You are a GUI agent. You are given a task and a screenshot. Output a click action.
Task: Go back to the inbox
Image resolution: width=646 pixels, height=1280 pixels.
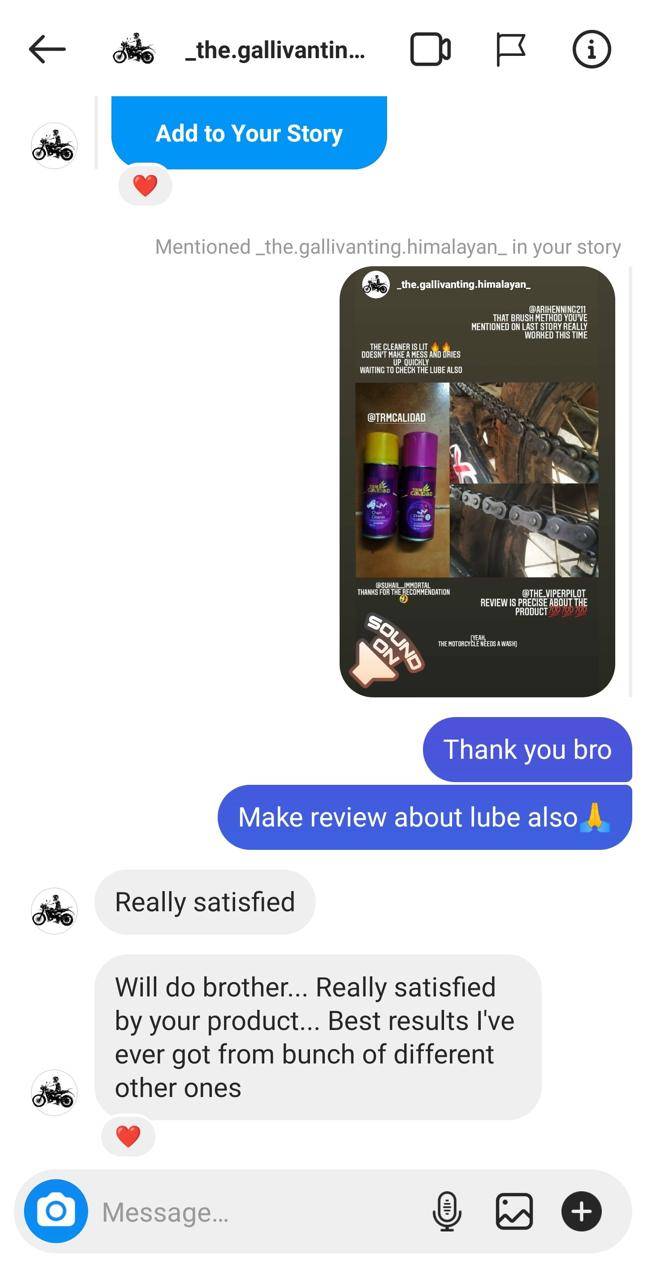pos(47,49)
